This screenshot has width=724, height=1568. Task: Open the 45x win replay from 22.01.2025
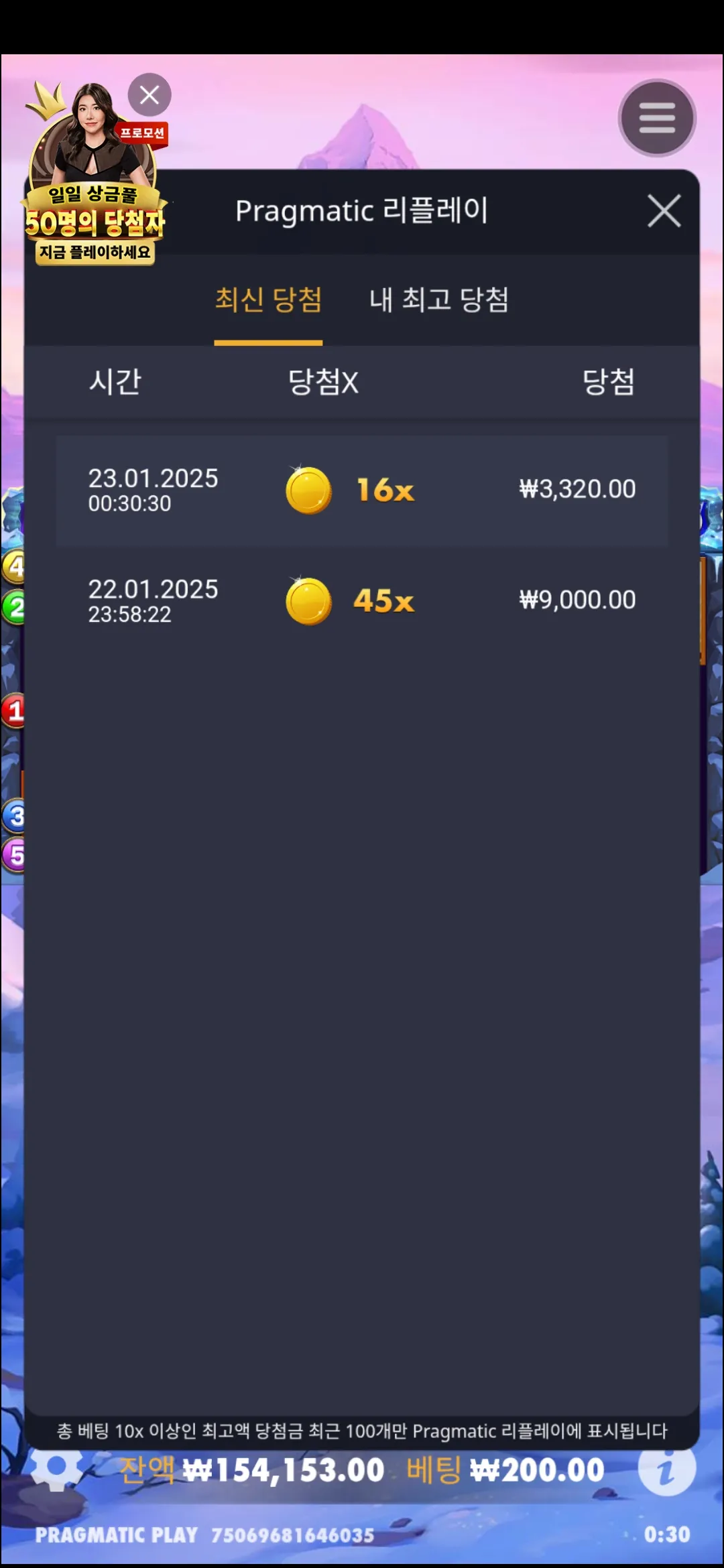(x=362, y=601)
